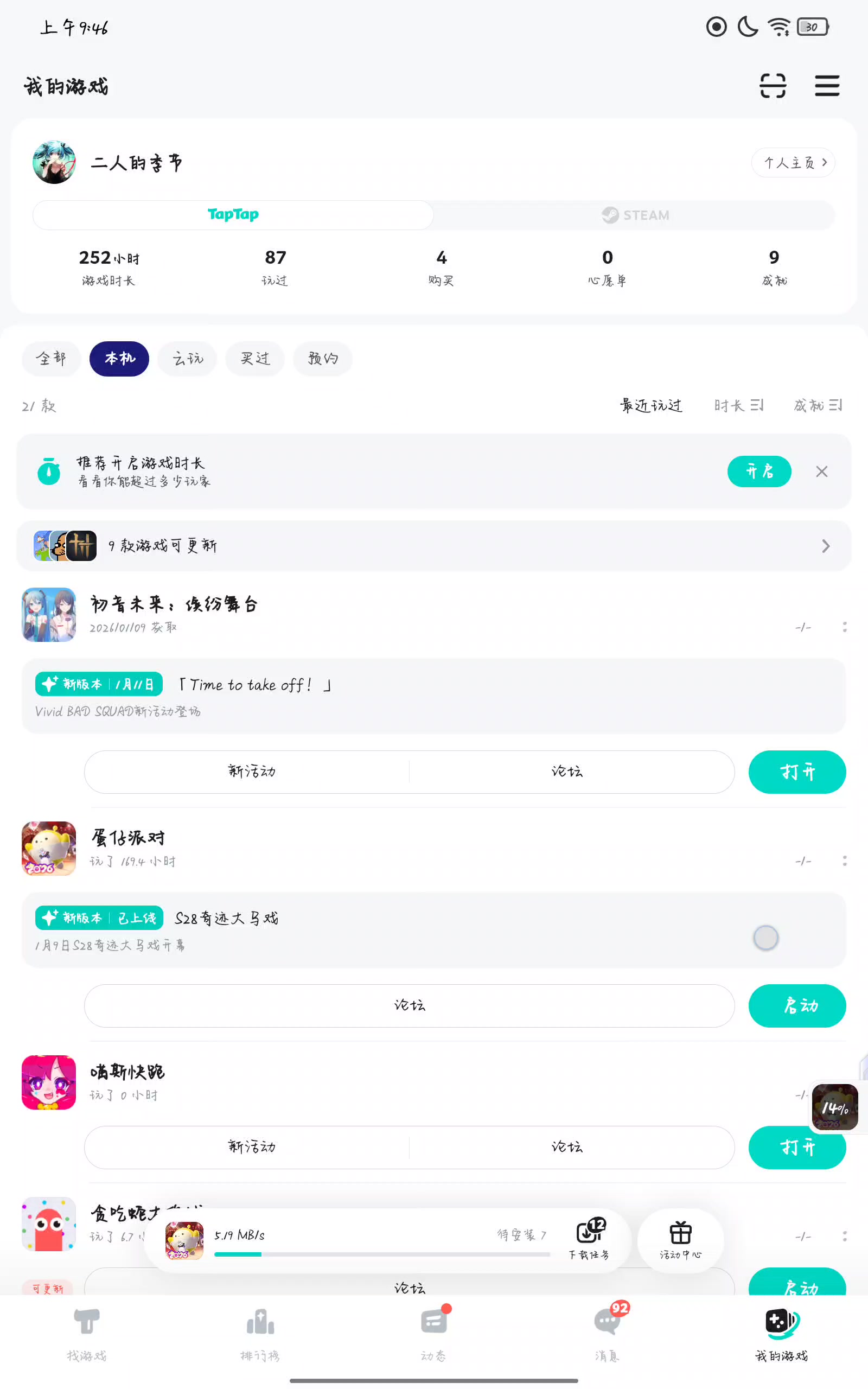Open 新活动 for 喵斯快跑
The image size is (868, 1389).
251,1147
